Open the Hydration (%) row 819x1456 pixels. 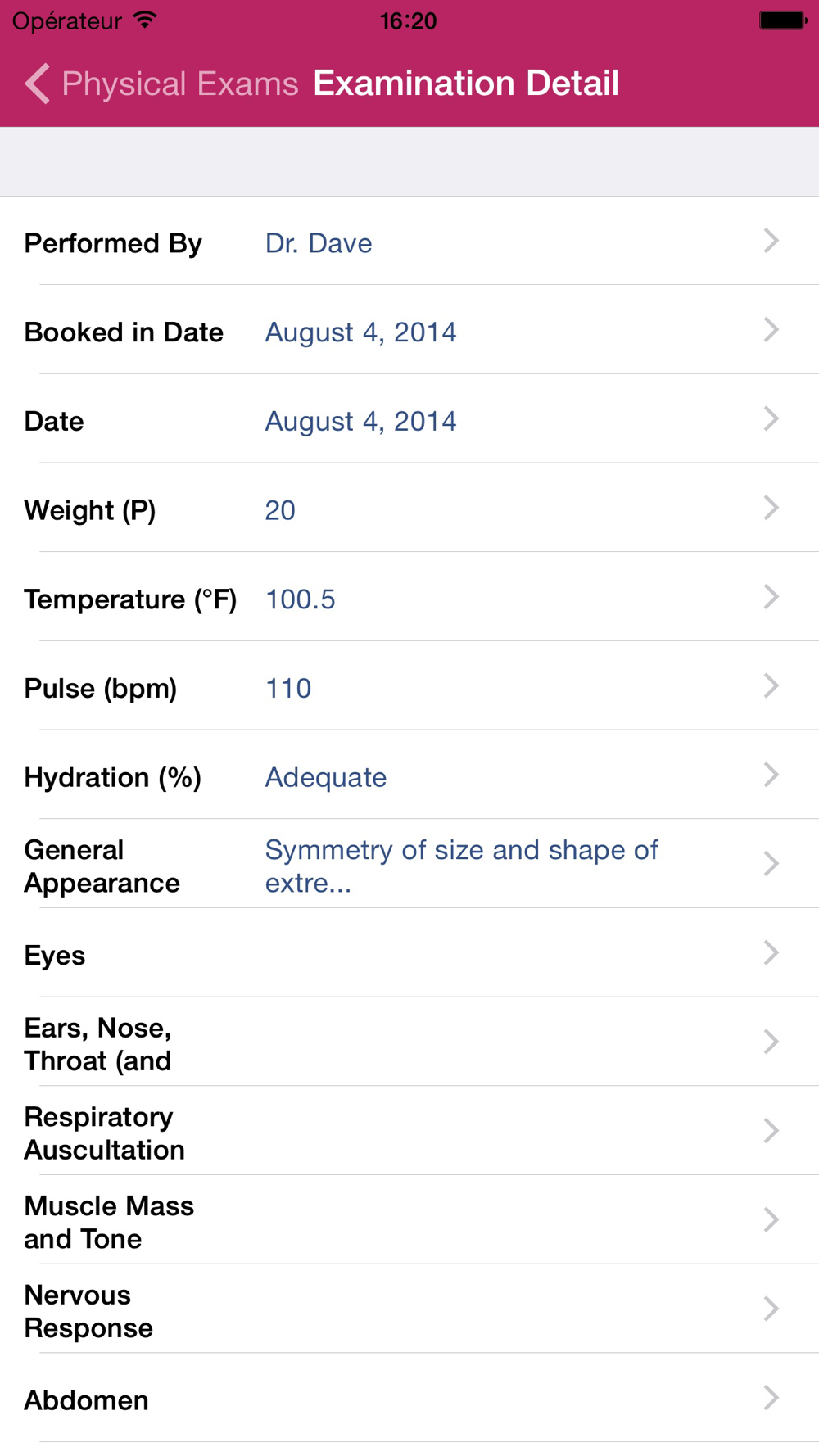point(409,775)
